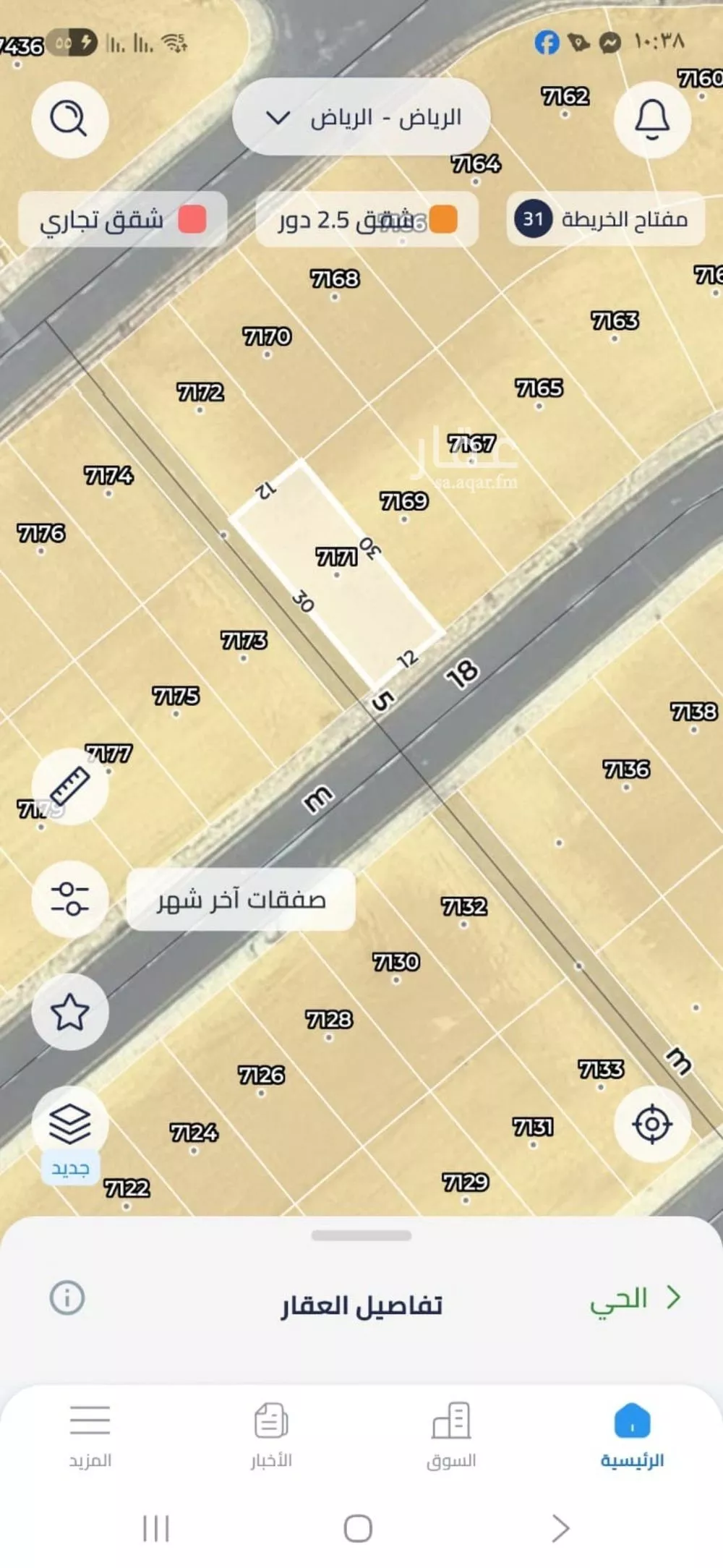Open favorites with the star icon
Screen dimensions: 723x1568
pos(69,1013)
